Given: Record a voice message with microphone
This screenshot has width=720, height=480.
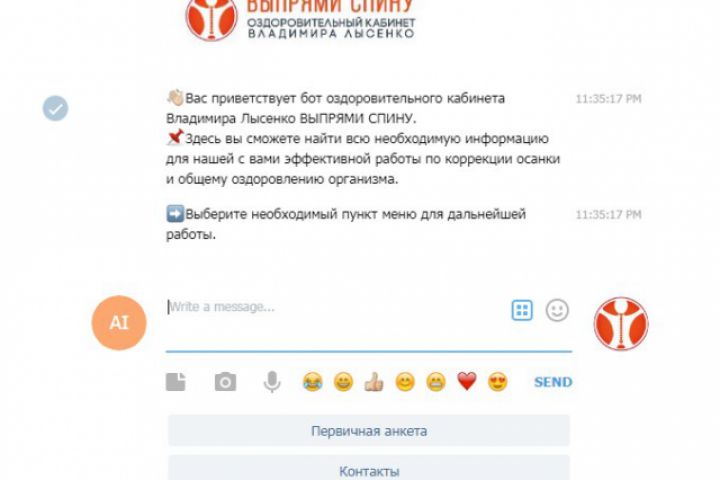Looking at the screenshot, I should pos(272,382).
